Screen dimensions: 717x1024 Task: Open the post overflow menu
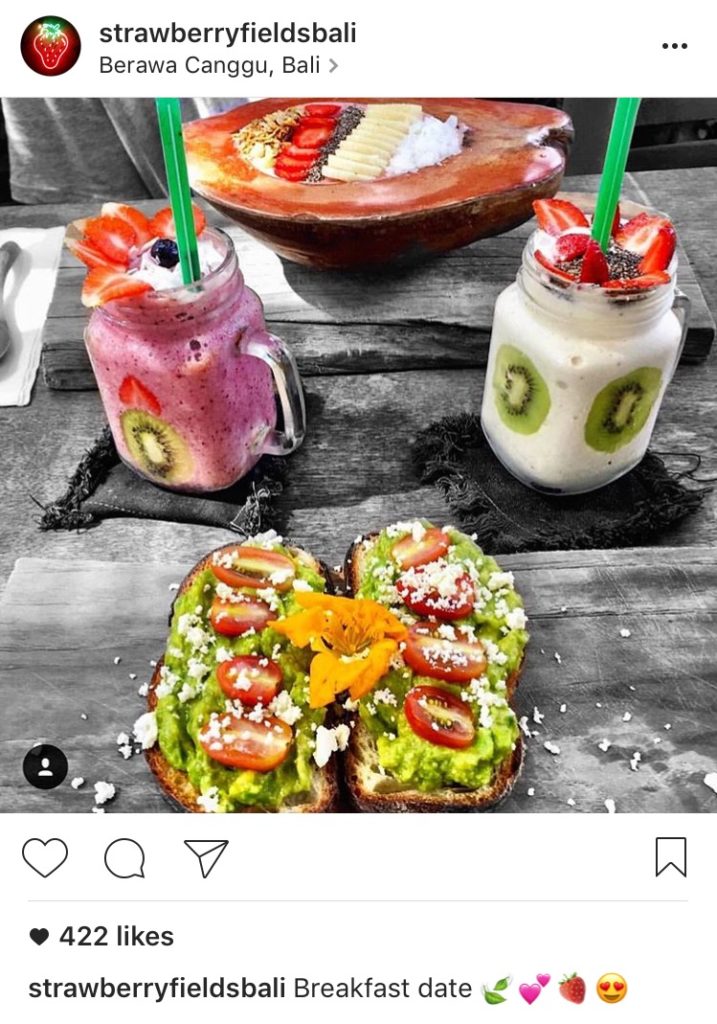[675, 47]
